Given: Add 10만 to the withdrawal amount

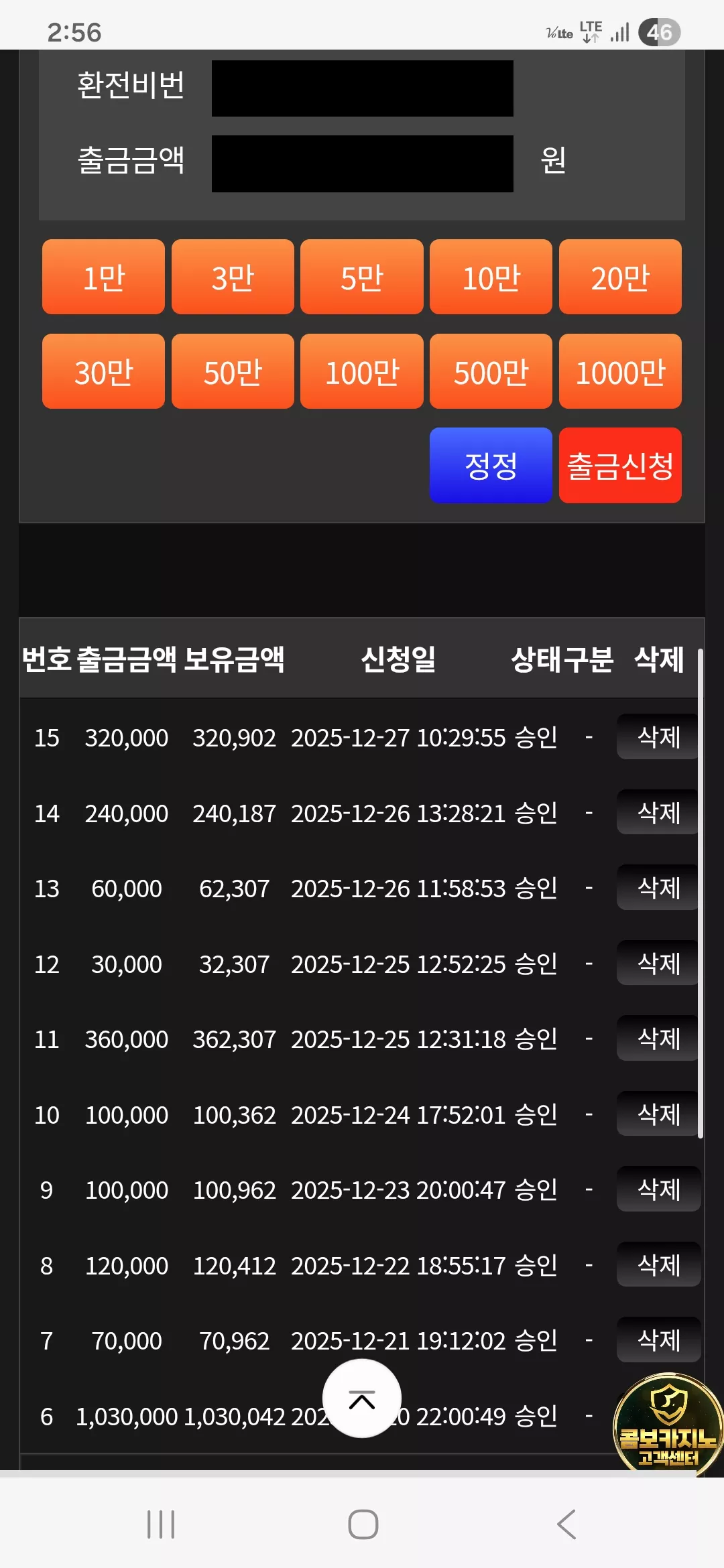Looking at the screenshot, I should (491, 277).
